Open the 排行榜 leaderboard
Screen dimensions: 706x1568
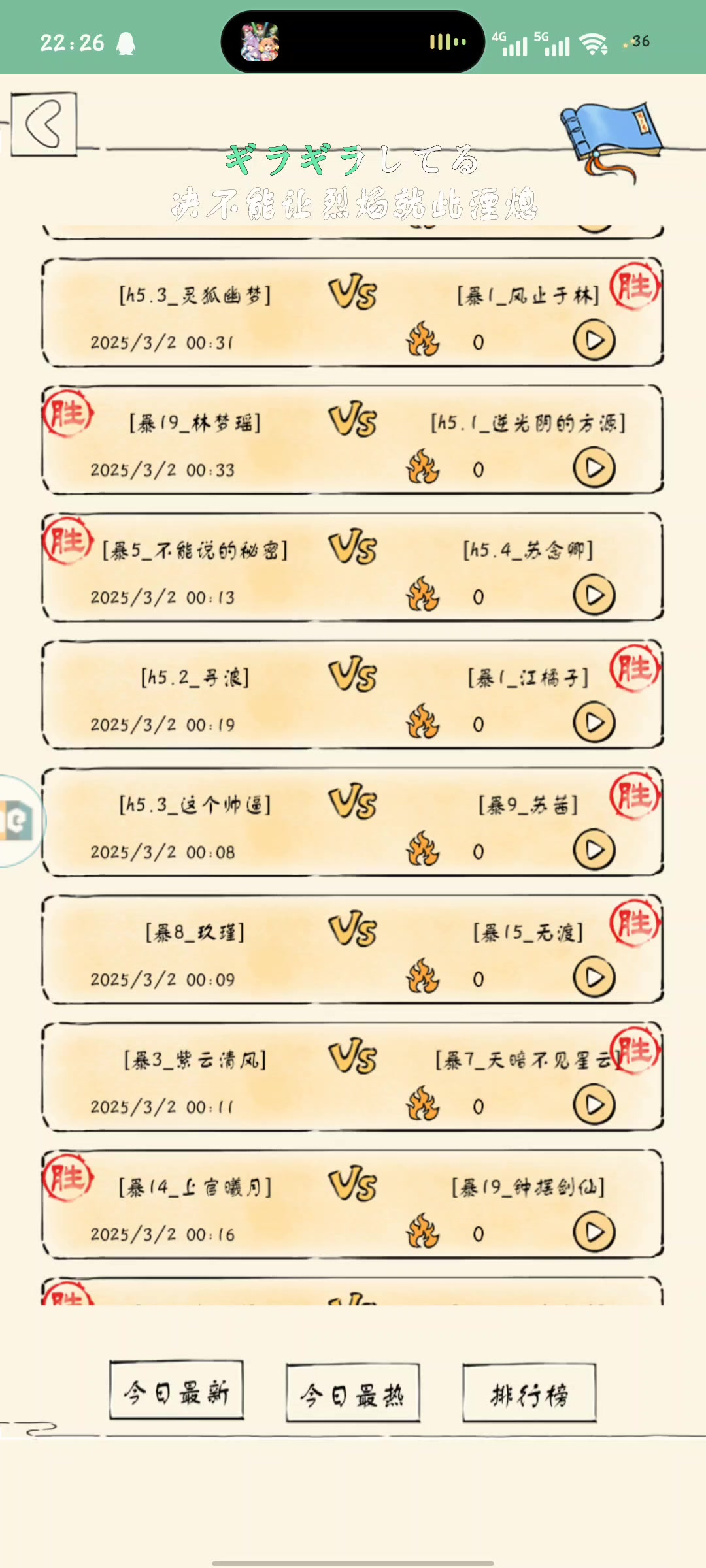tap(529, 1392)
